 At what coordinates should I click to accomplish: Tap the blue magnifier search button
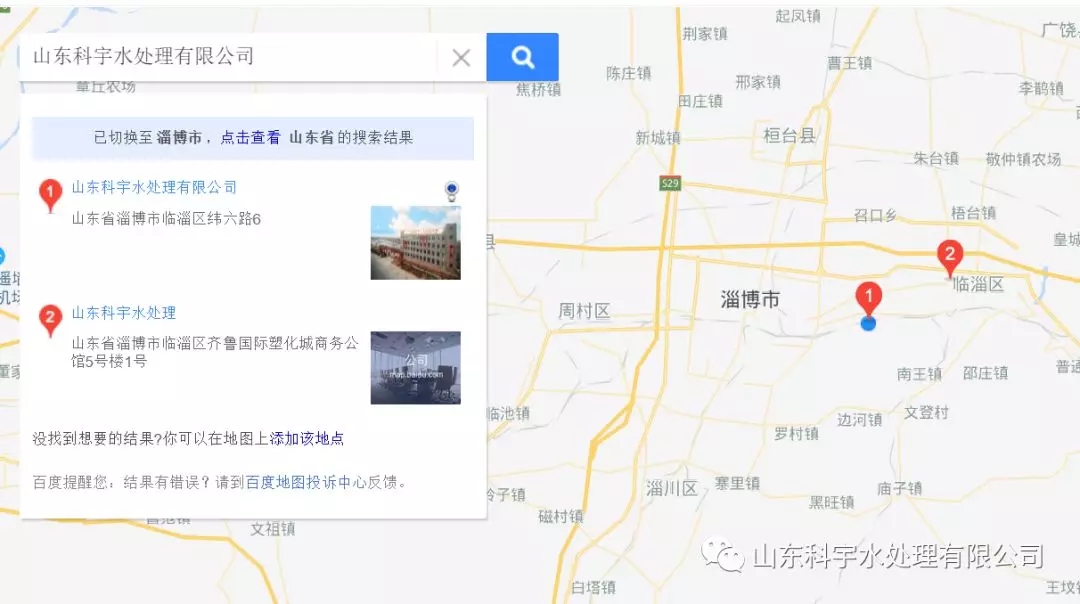pyautogui.click(x=522, y=57)
